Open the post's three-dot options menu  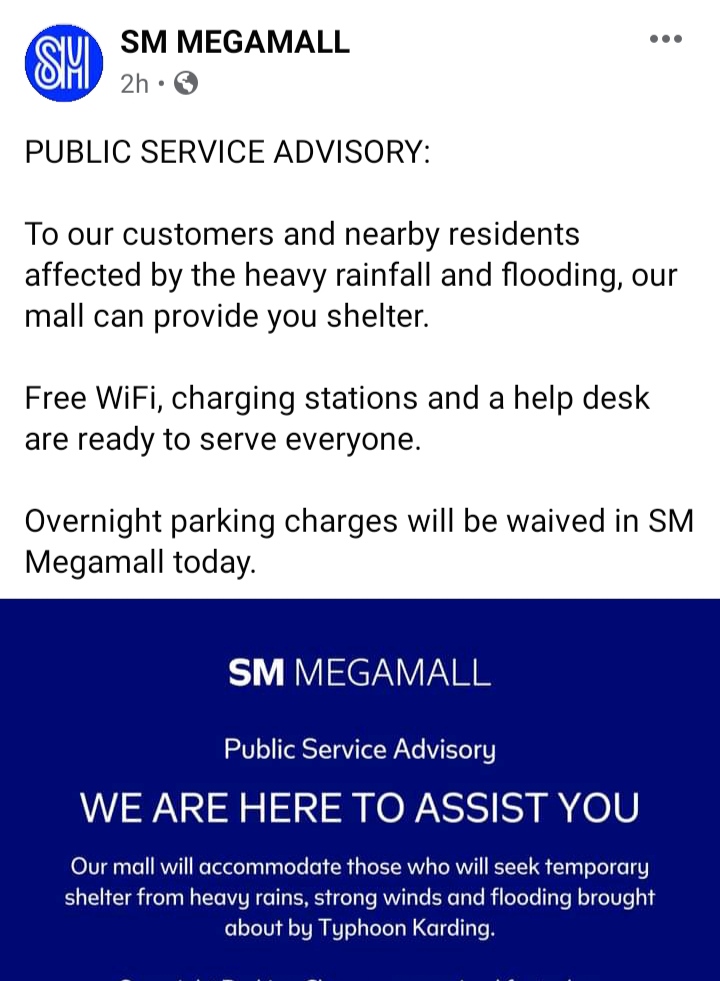point(666,39)
